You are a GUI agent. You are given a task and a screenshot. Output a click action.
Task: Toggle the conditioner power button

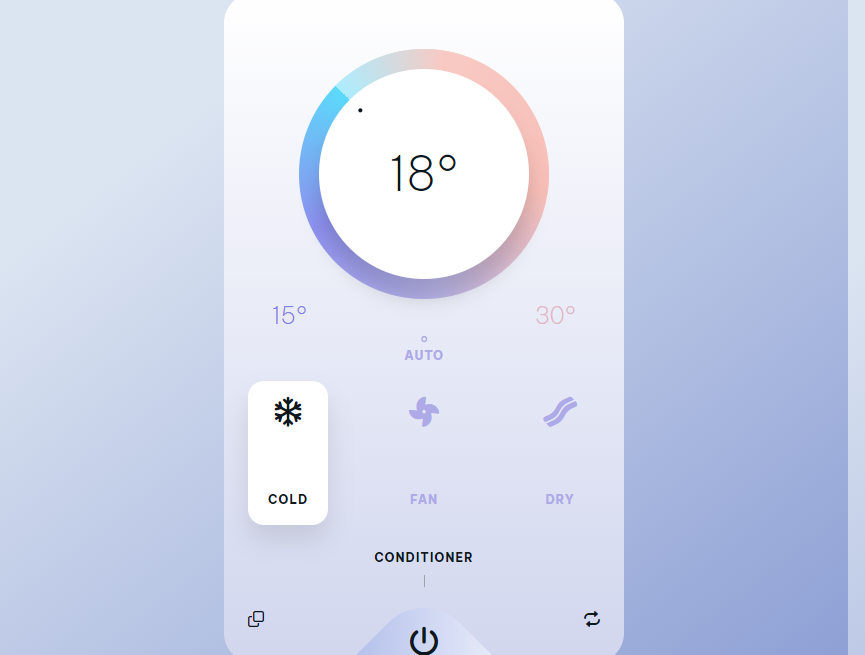(424, 640)
